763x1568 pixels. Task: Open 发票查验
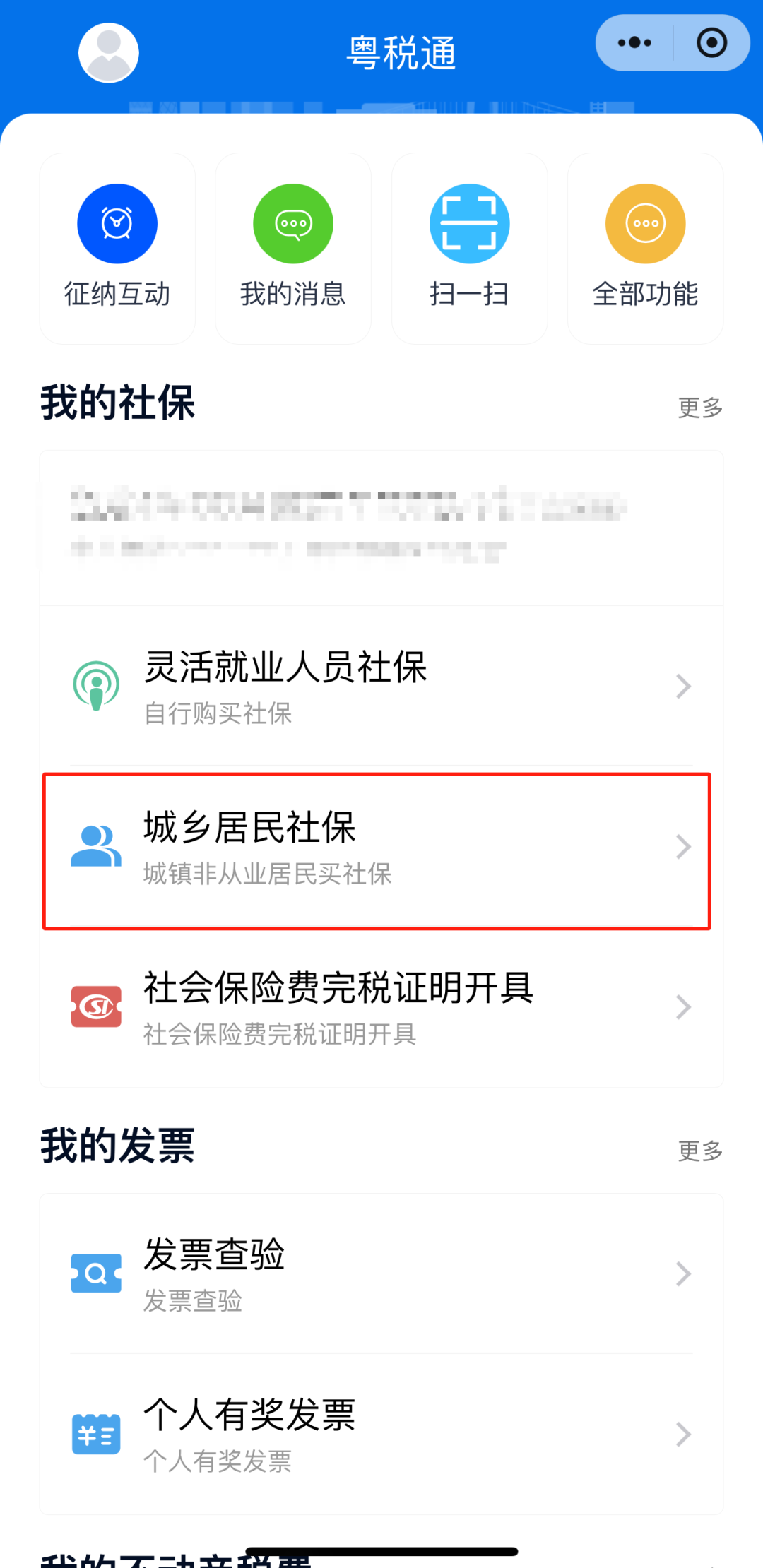pyautogui.click(x=381, y=1273)
